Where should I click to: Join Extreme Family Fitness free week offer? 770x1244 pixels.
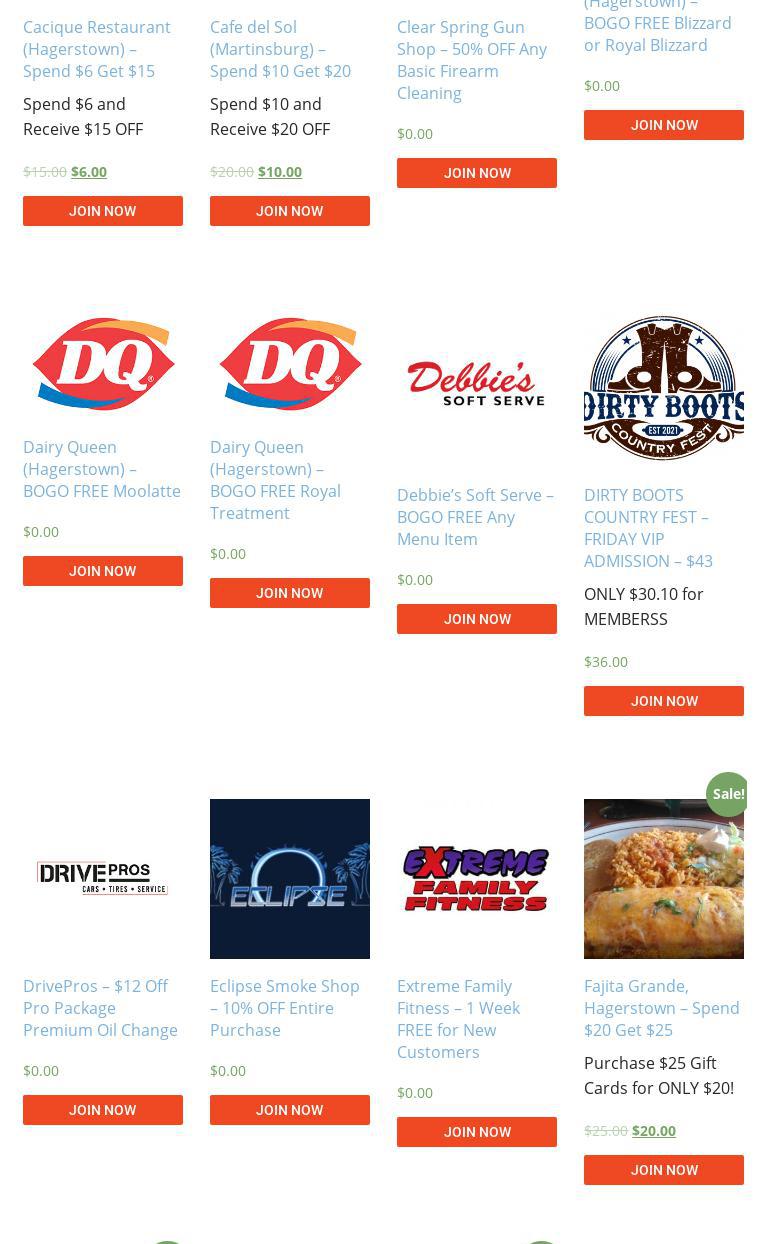477,1132
